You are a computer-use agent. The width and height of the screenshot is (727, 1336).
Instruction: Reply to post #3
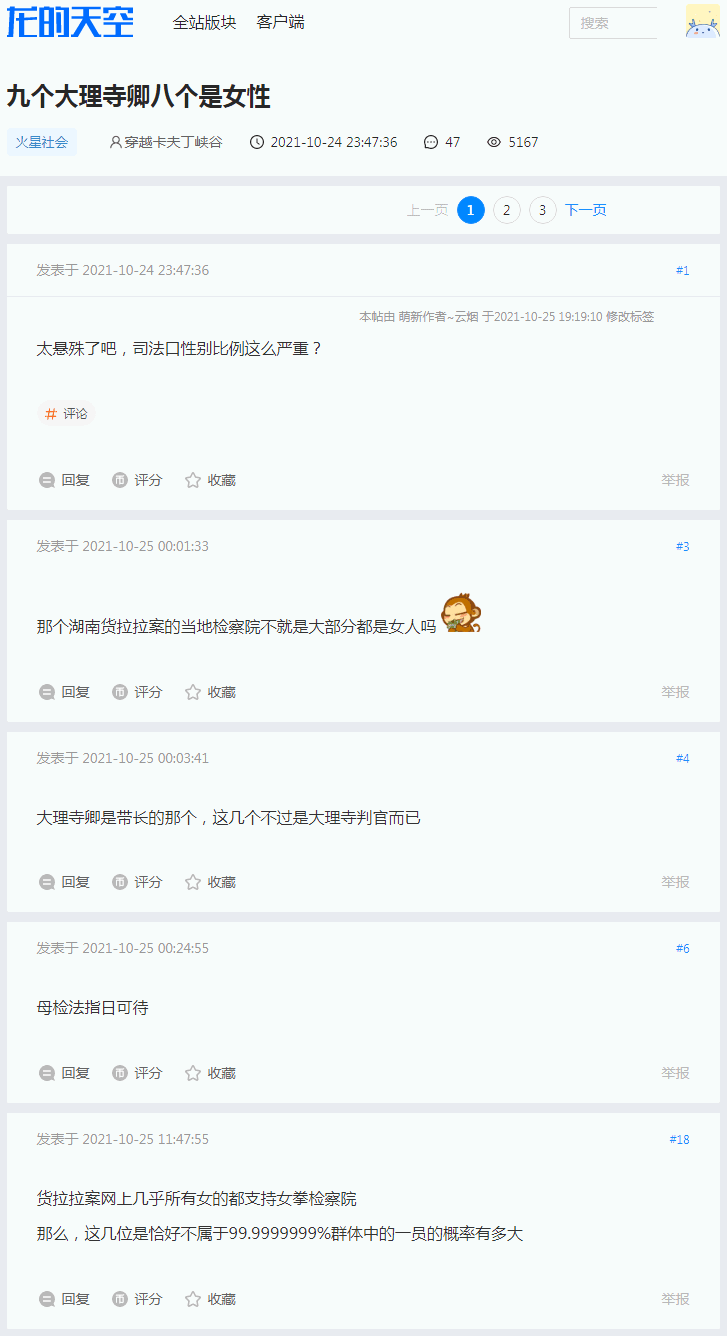(65, 692)
